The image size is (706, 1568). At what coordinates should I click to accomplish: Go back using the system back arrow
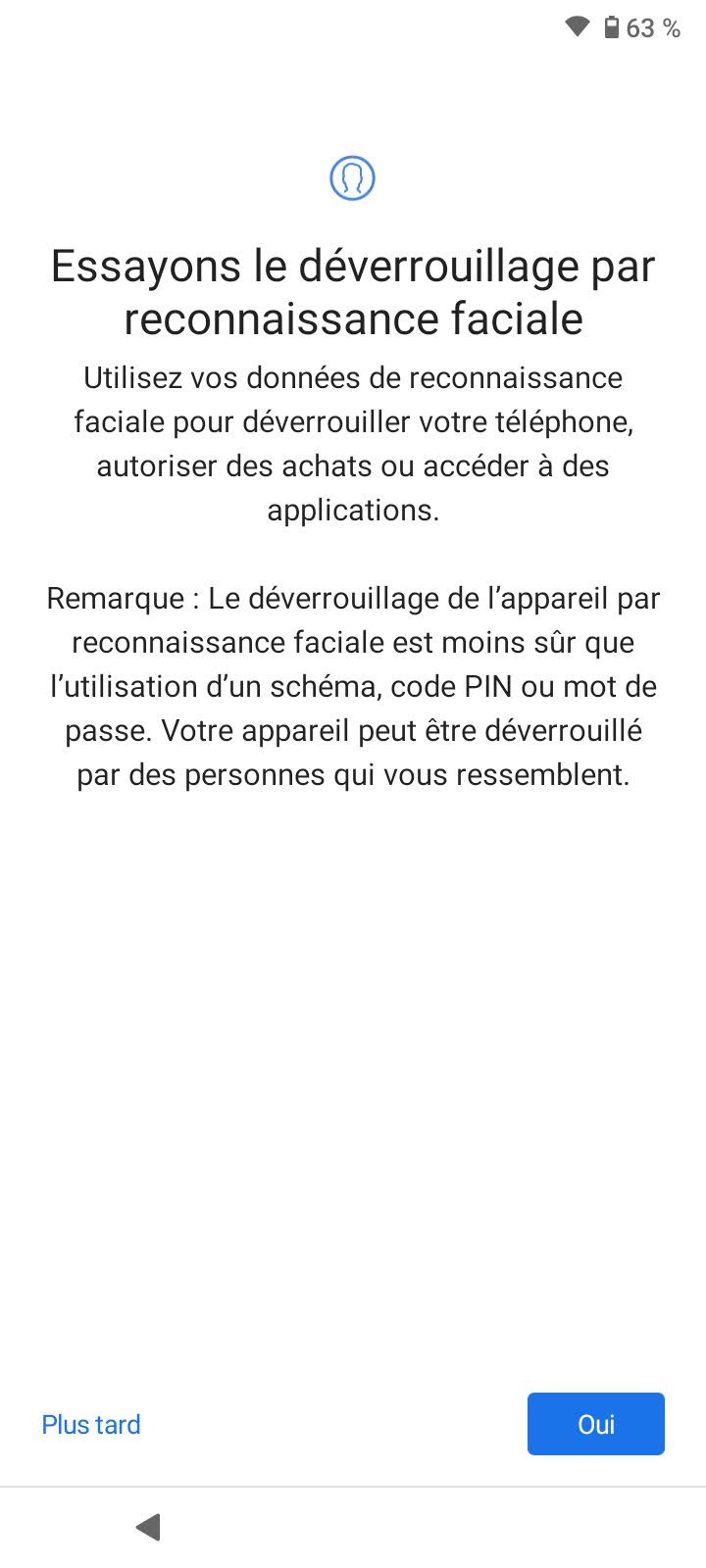[x=148, y=1527]
